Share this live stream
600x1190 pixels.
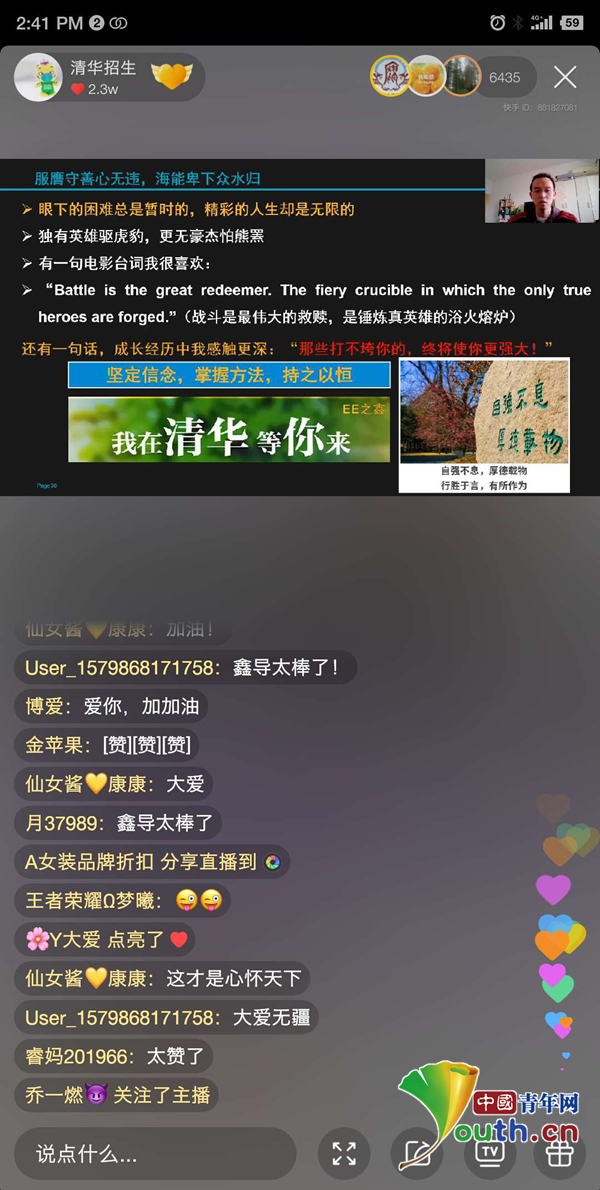[417, 1154]
